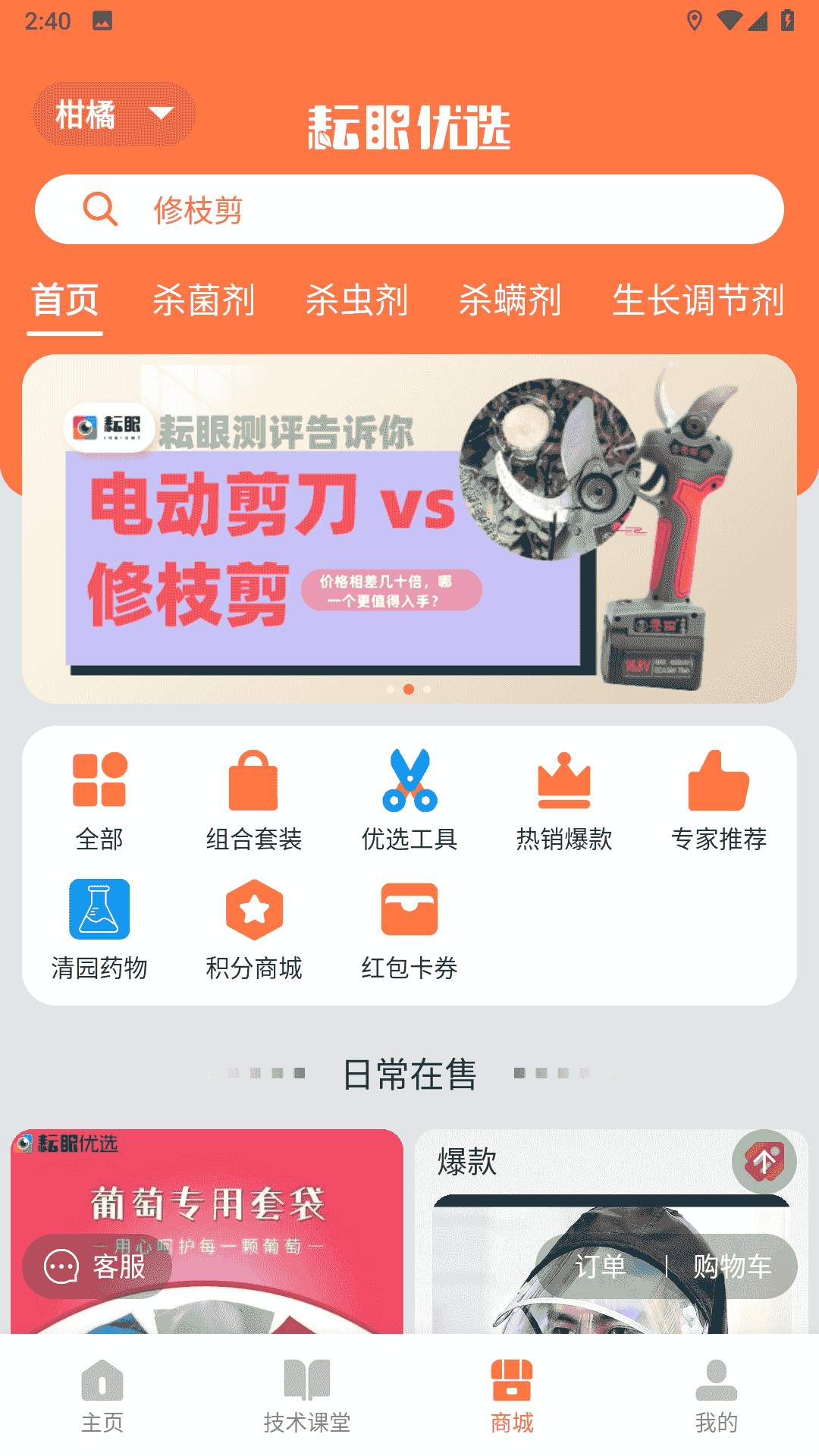The width and height of the screenshot is (819, 1456).
Task: Tap the 修枝剪 search box
Action: pyautogui.click(x=409, y=209)
